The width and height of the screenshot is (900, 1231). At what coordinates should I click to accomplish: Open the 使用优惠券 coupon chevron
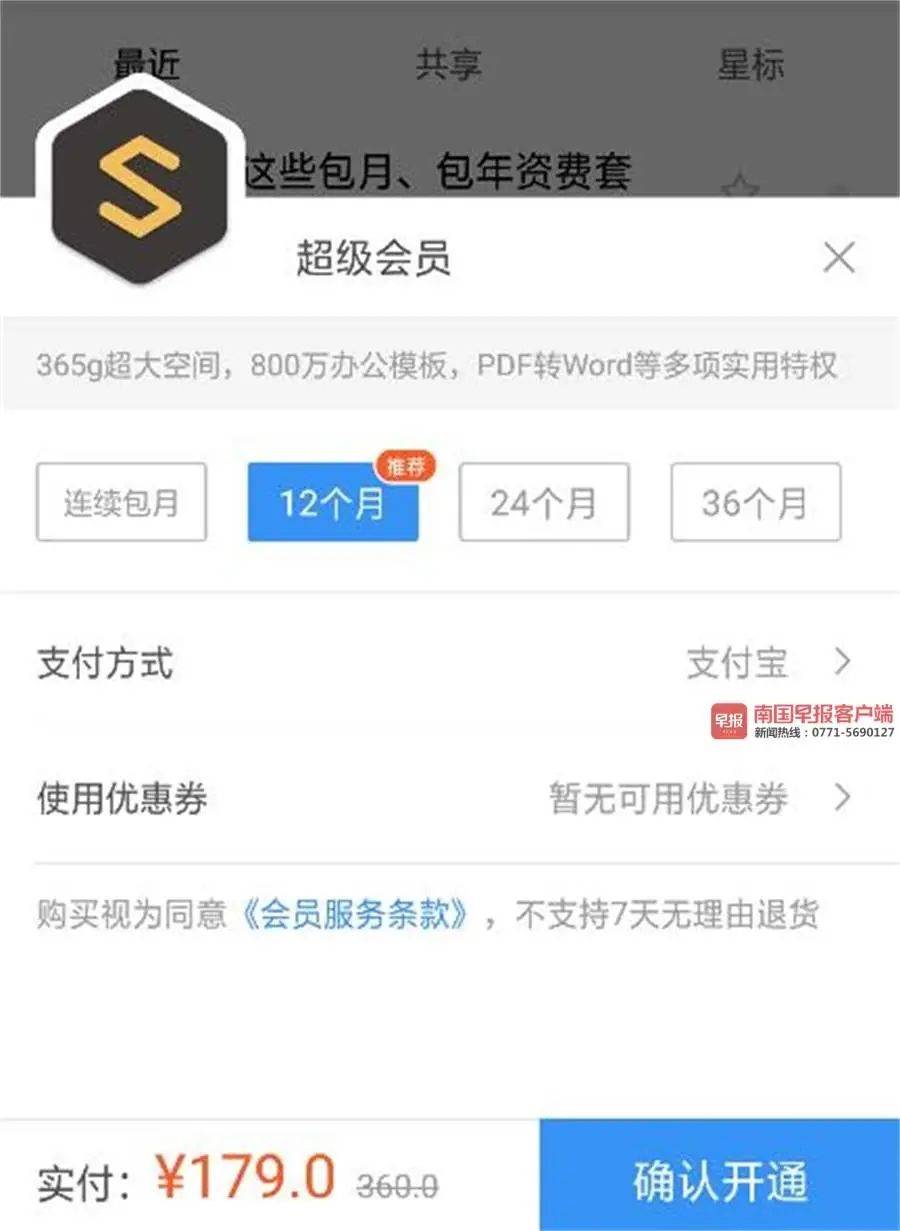843,798
